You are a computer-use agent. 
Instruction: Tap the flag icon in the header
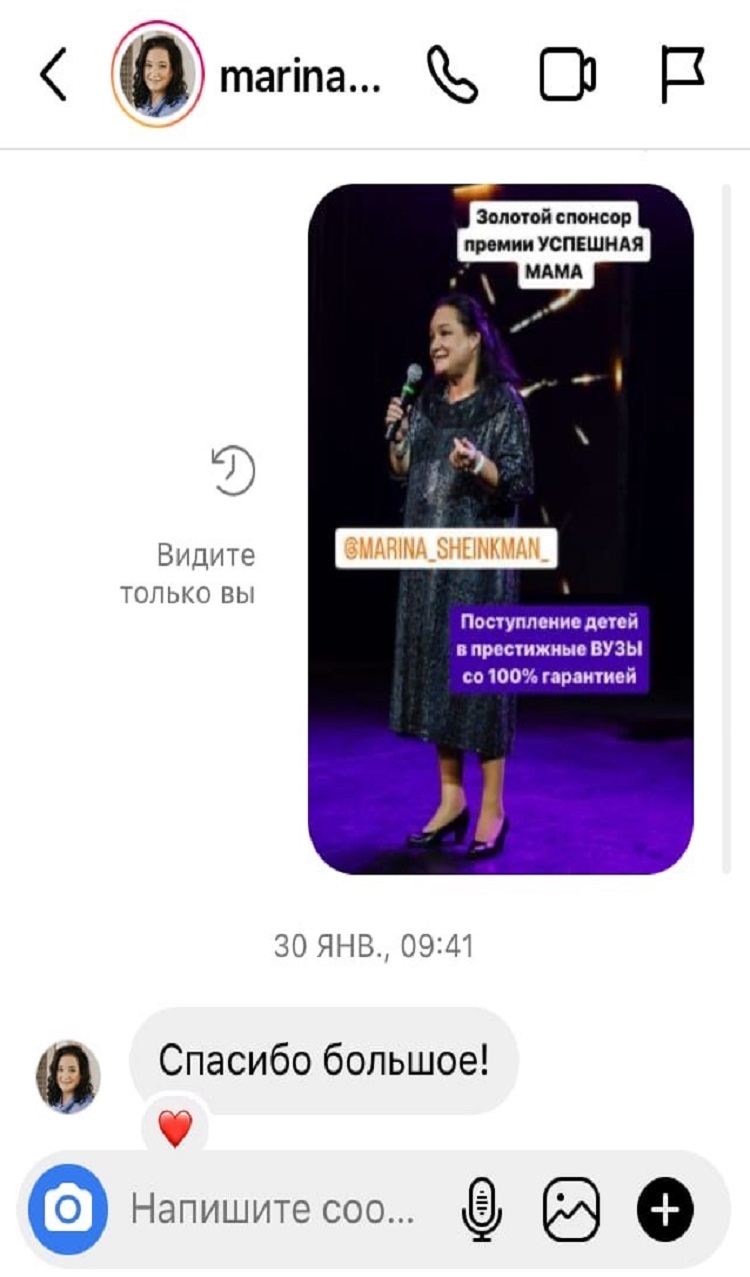tap(683, 76)
